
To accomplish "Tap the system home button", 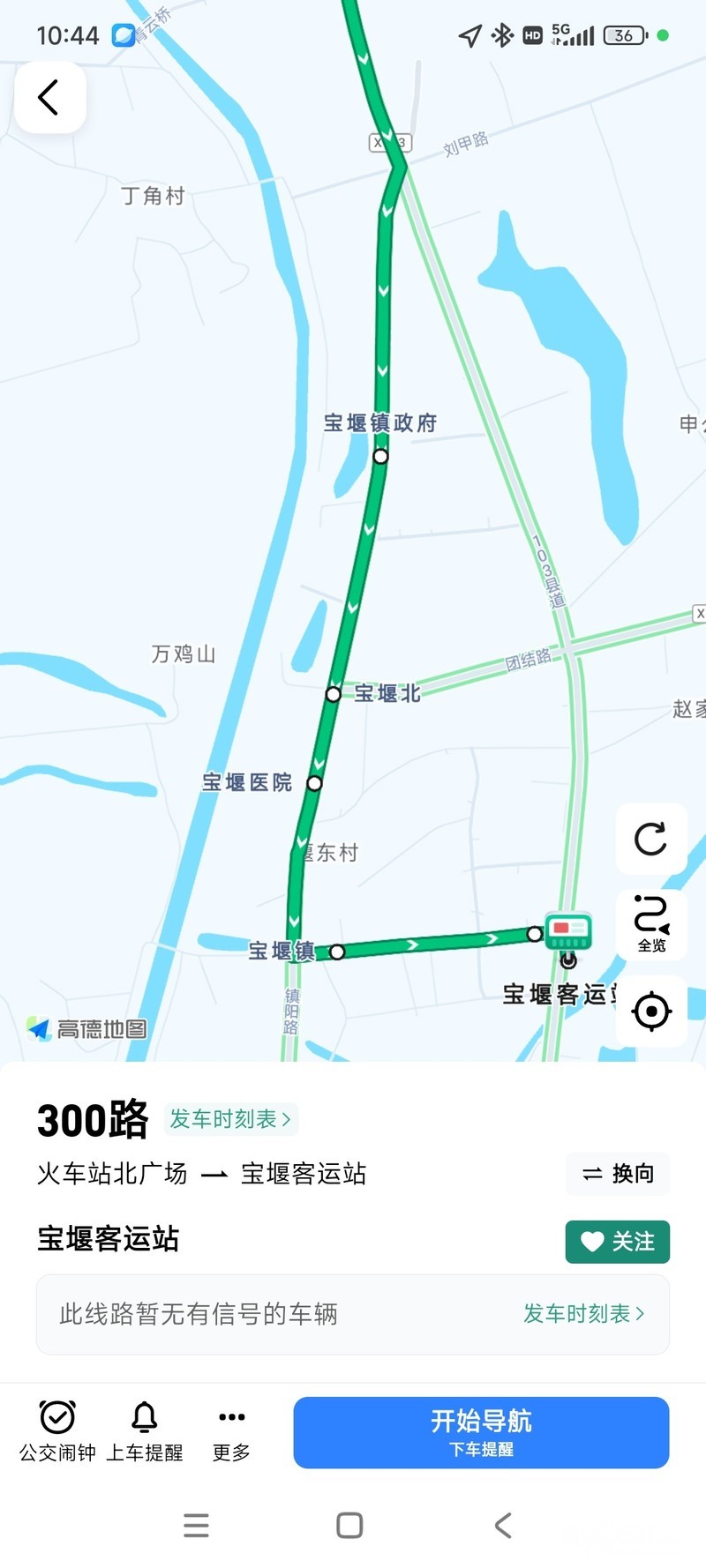I will [x=349, y=1525].
